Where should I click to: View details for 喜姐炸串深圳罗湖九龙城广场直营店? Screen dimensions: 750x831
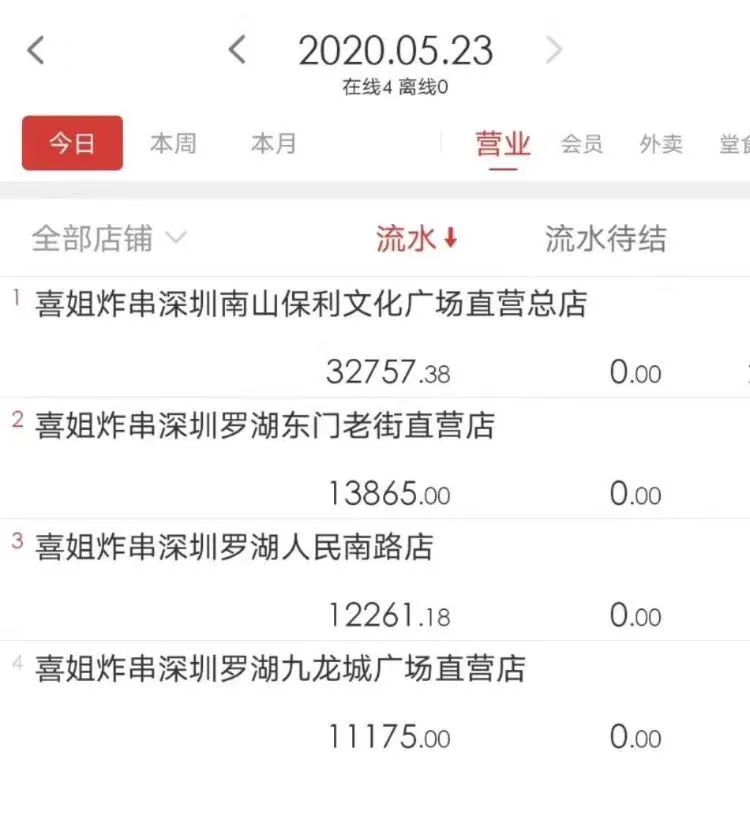click(x=280, y=668)
